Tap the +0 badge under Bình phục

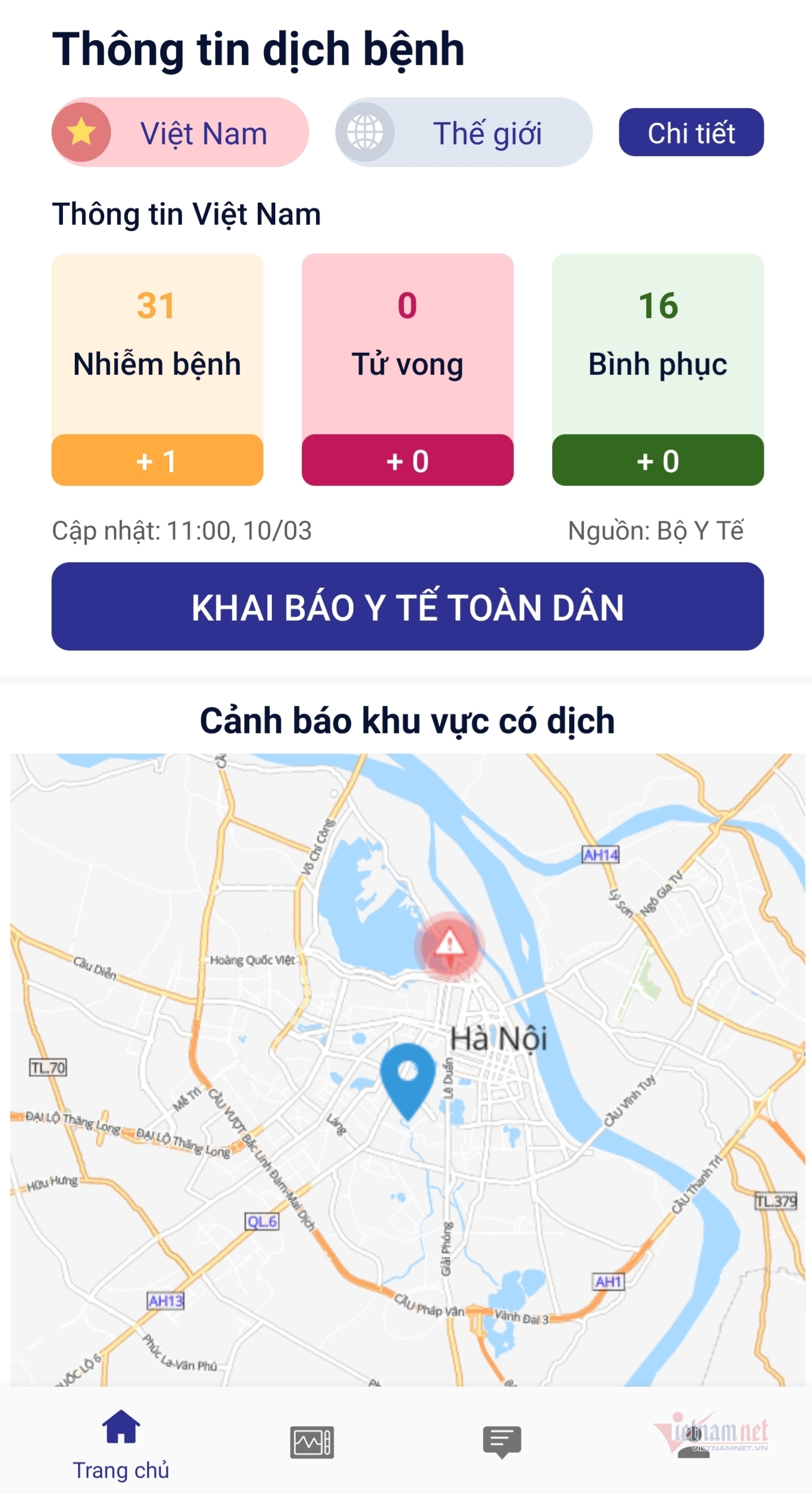[657, 461]
